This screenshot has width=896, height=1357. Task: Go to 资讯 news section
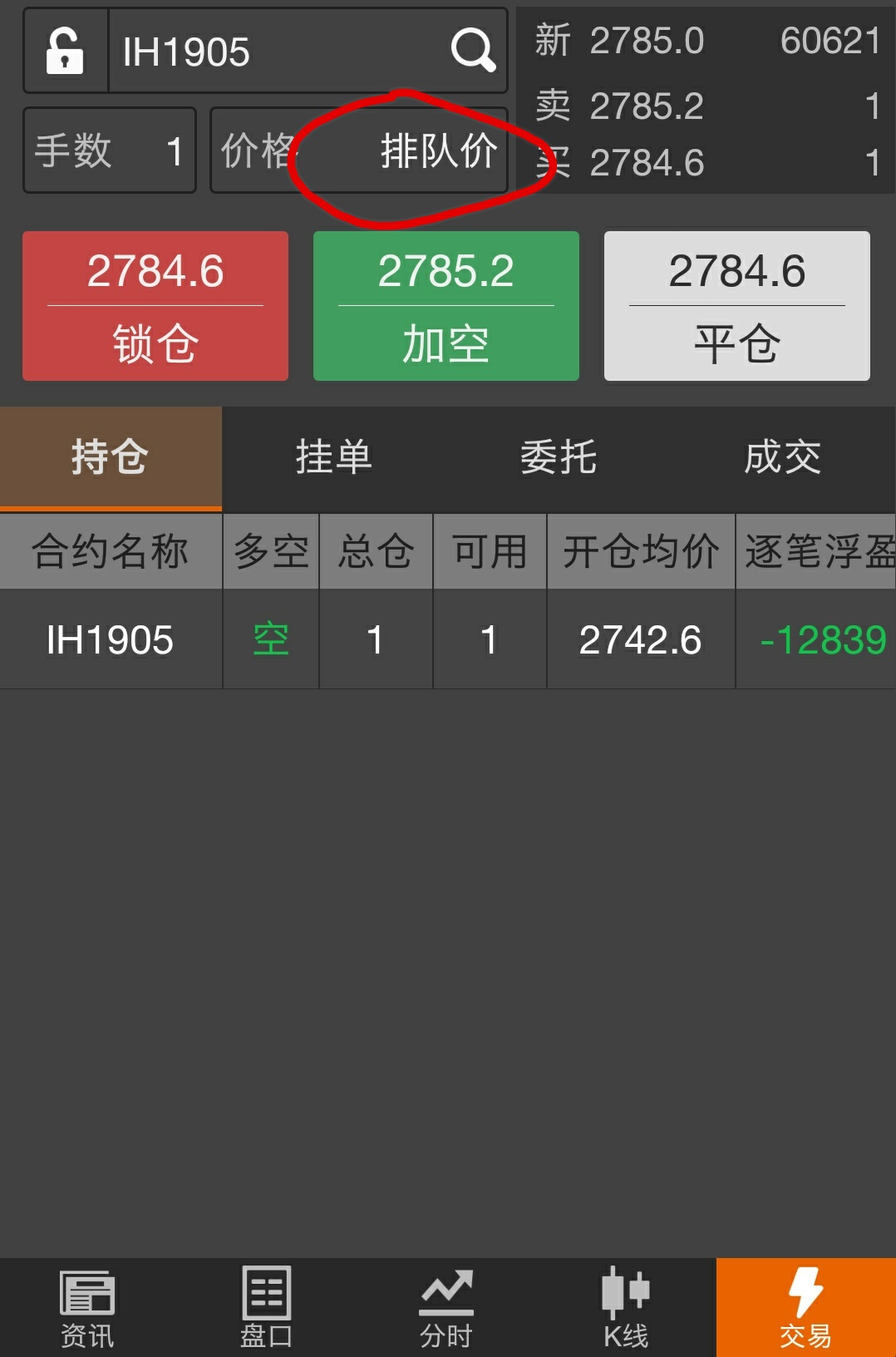[87, 1308]
